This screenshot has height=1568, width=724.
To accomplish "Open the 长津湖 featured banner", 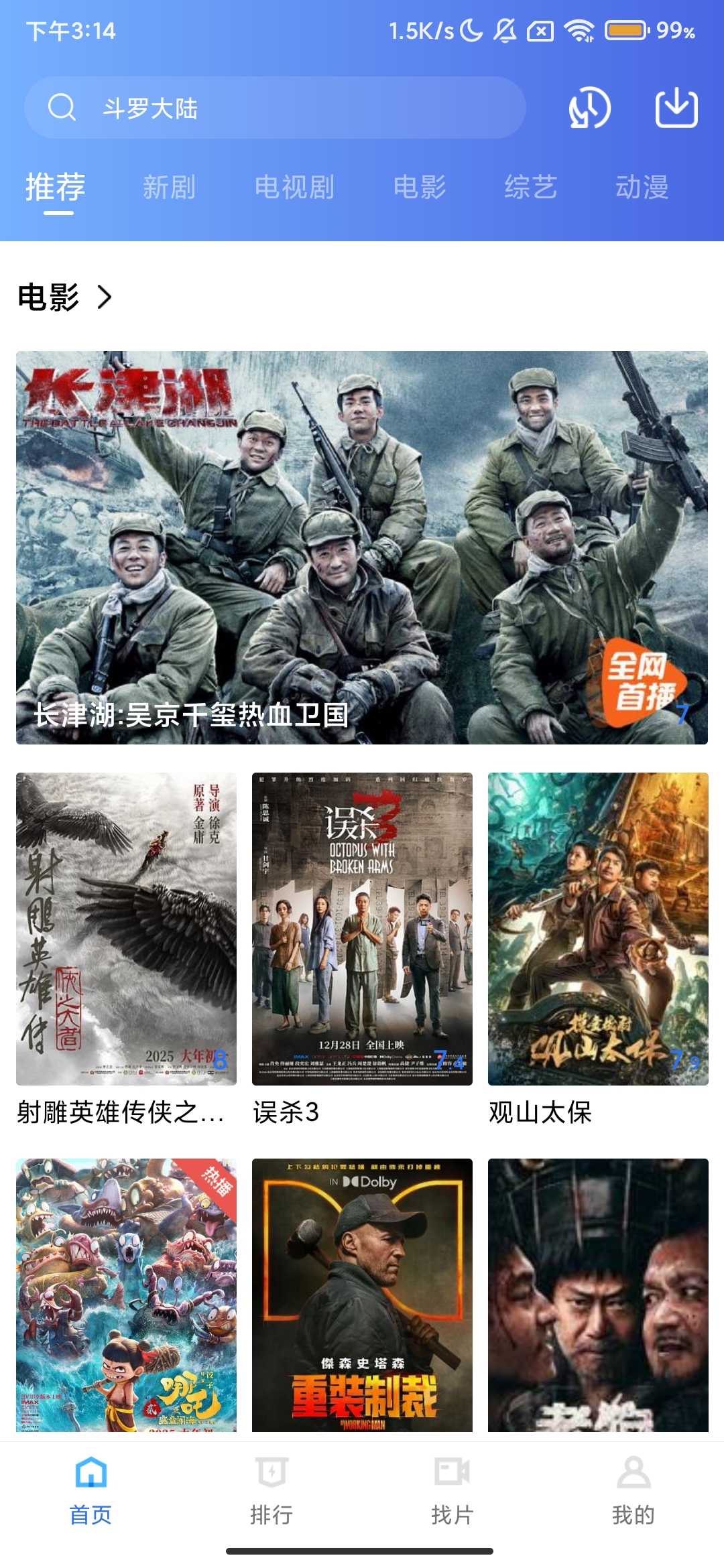I will [362, 547].
